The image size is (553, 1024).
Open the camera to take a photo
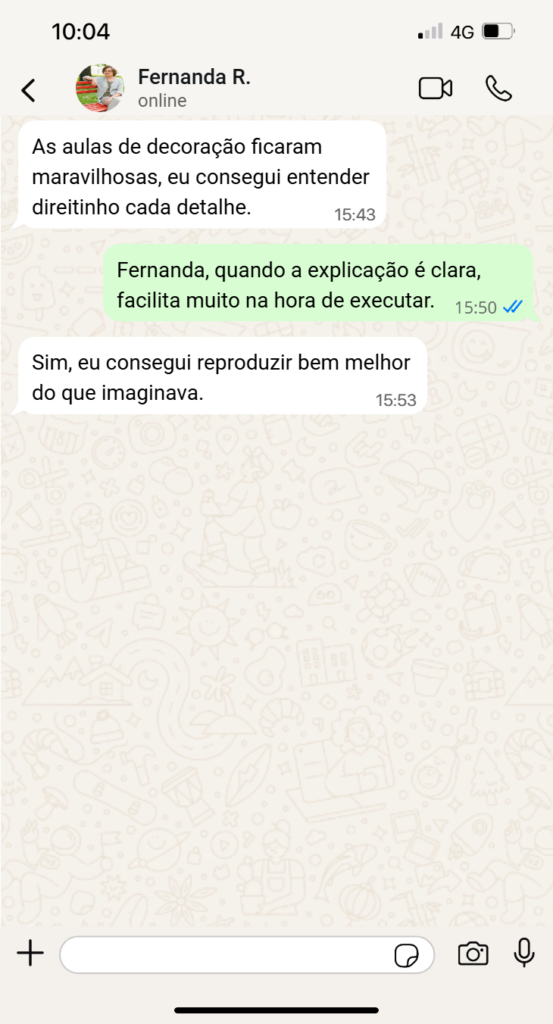point(473,954)
